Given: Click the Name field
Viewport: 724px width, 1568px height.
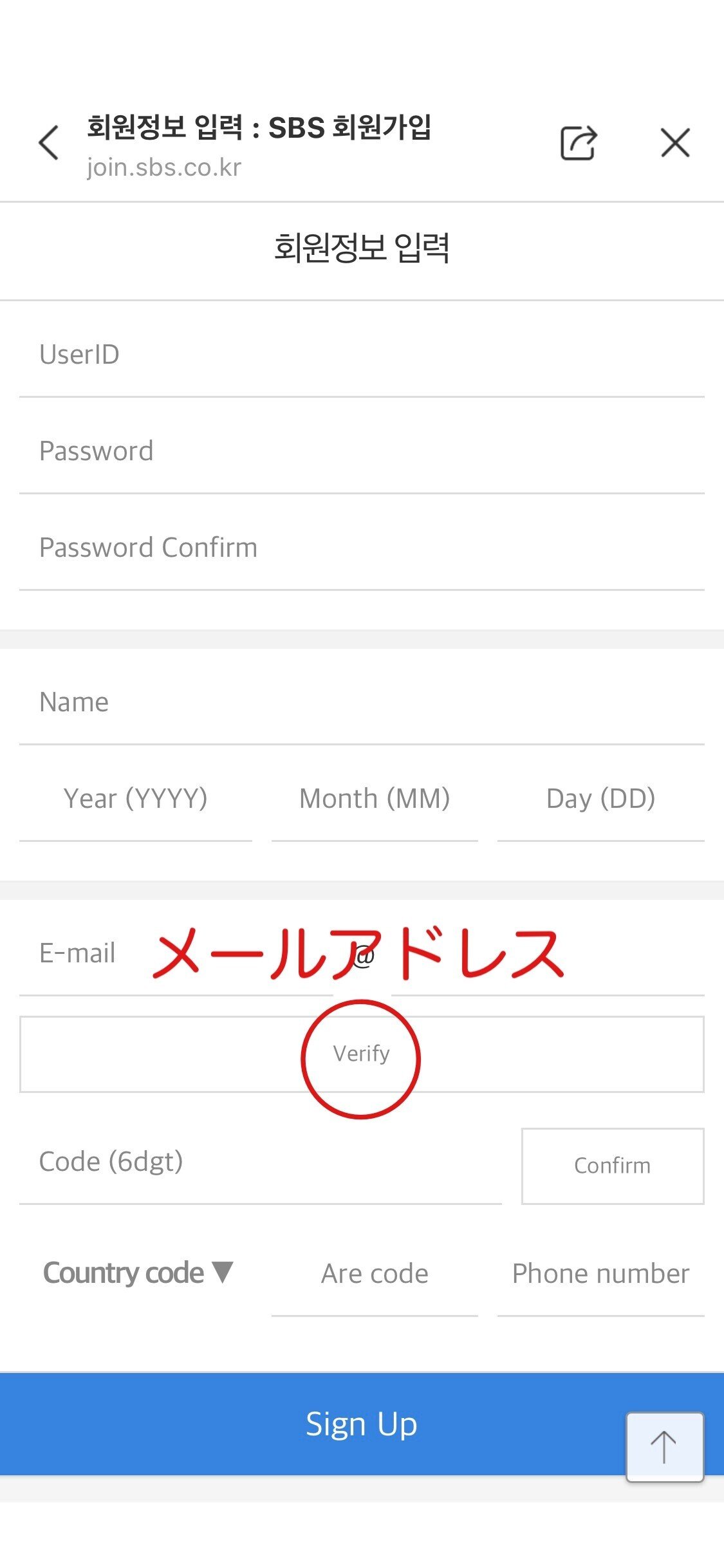Looking at the screenshot, I should (257, 702).
